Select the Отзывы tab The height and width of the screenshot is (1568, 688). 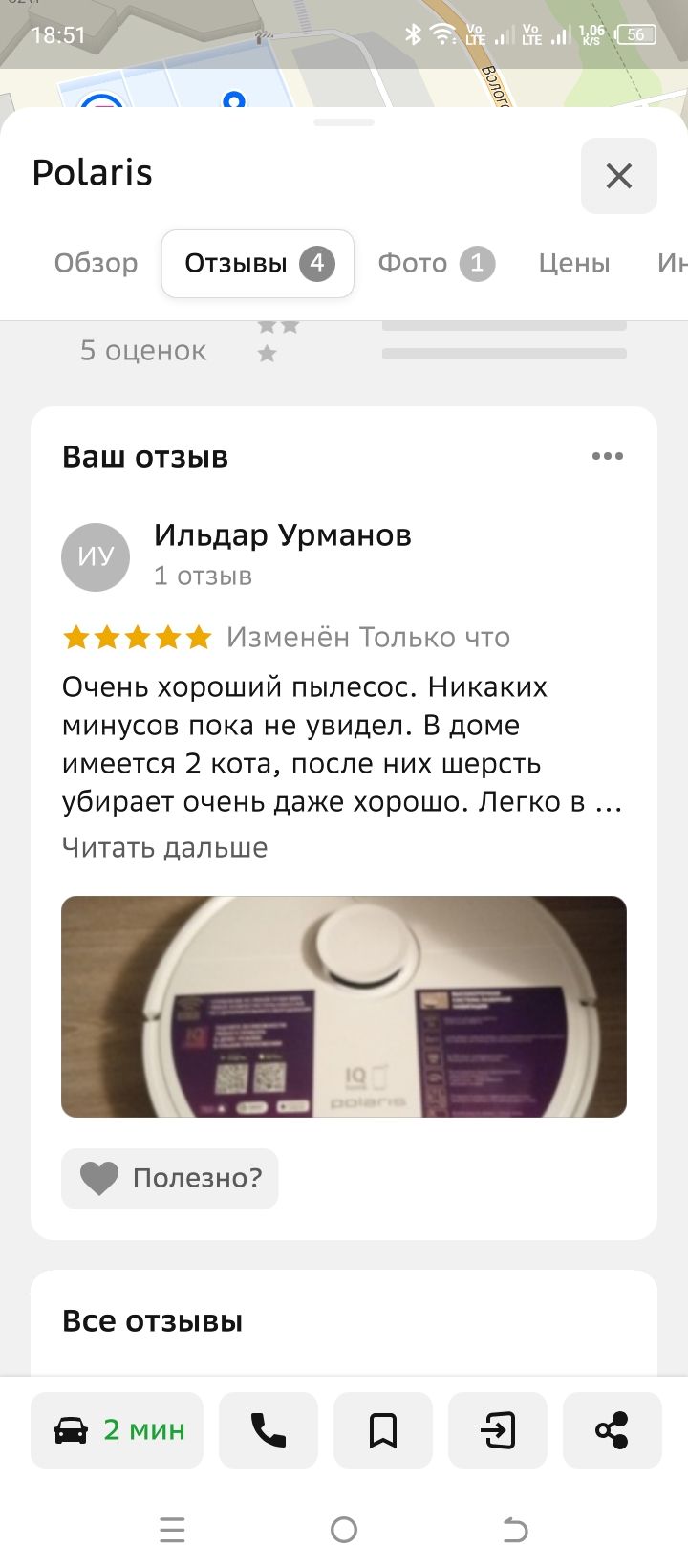[258, 263]
